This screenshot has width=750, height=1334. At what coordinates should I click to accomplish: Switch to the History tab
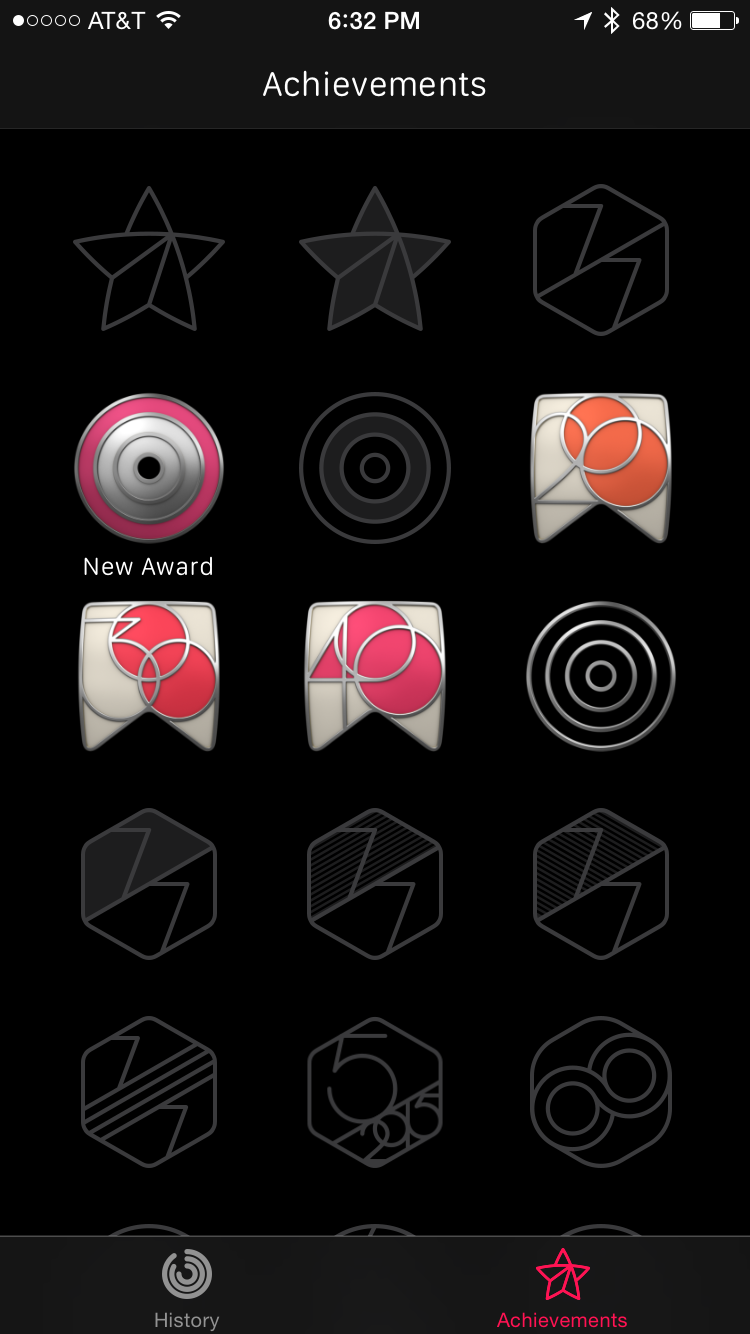click(x=186, y=1288)
